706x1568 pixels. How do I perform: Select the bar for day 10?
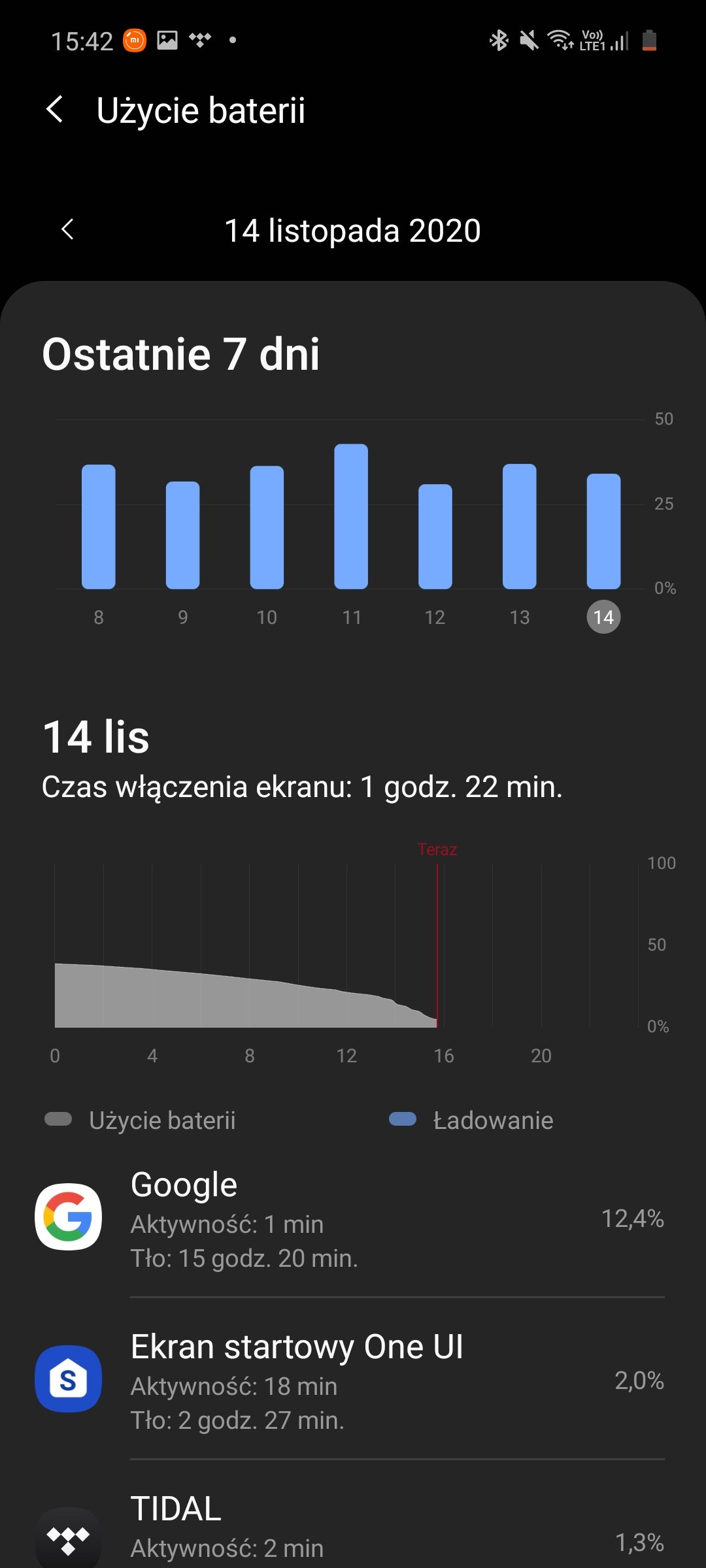click(x=267, y=527)
